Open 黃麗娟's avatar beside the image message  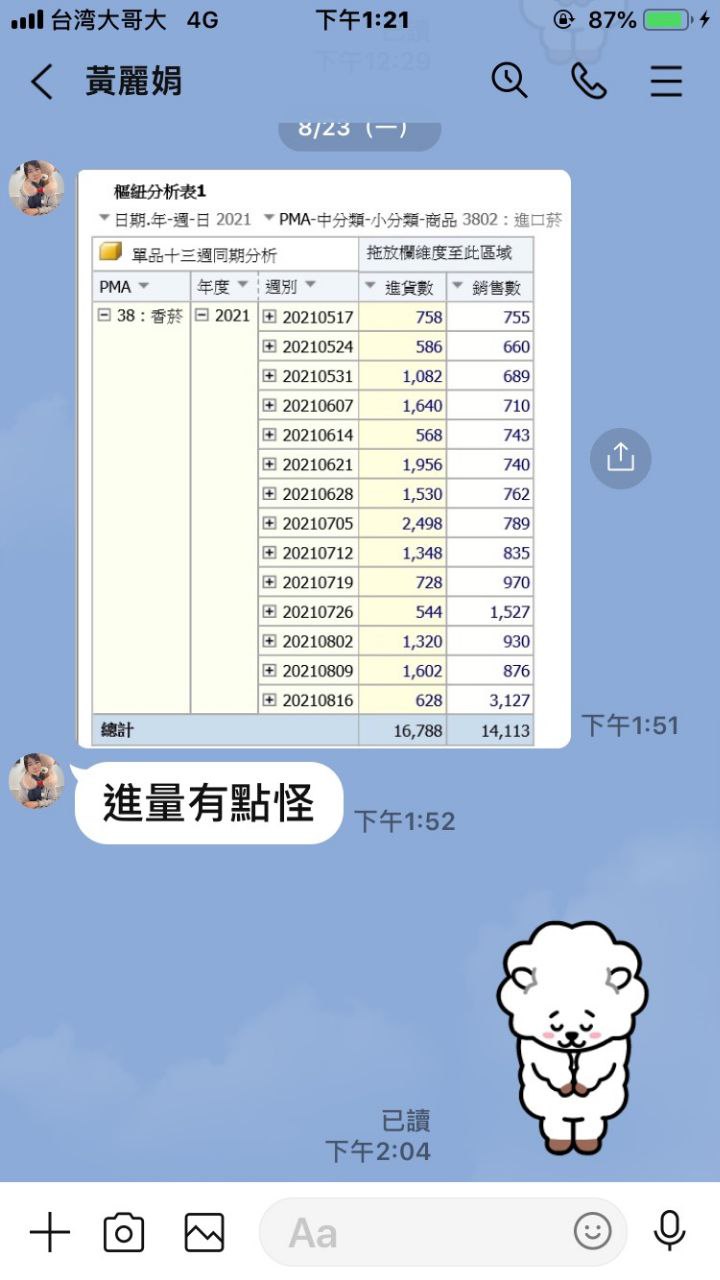coord(36,188)
